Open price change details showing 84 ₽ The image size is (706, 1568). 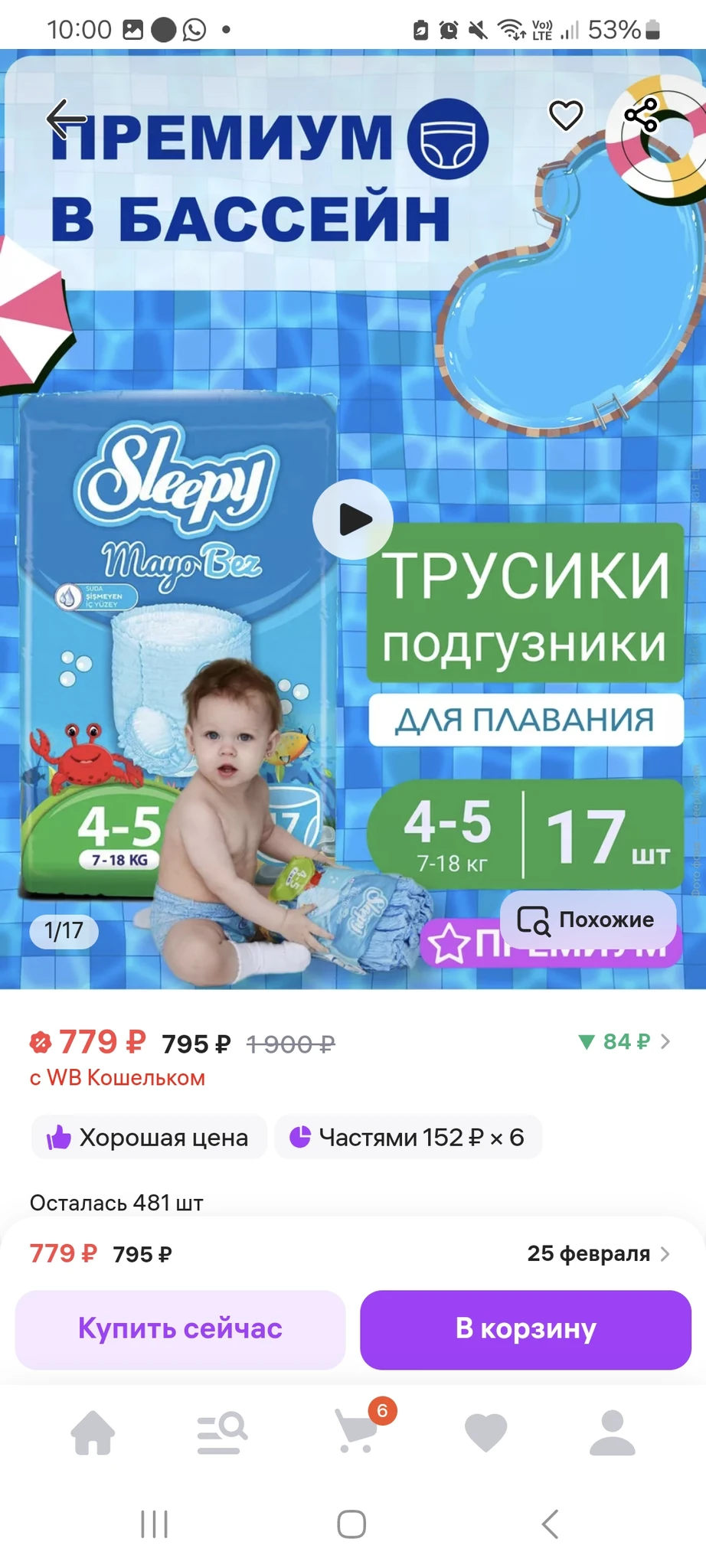624,1041
